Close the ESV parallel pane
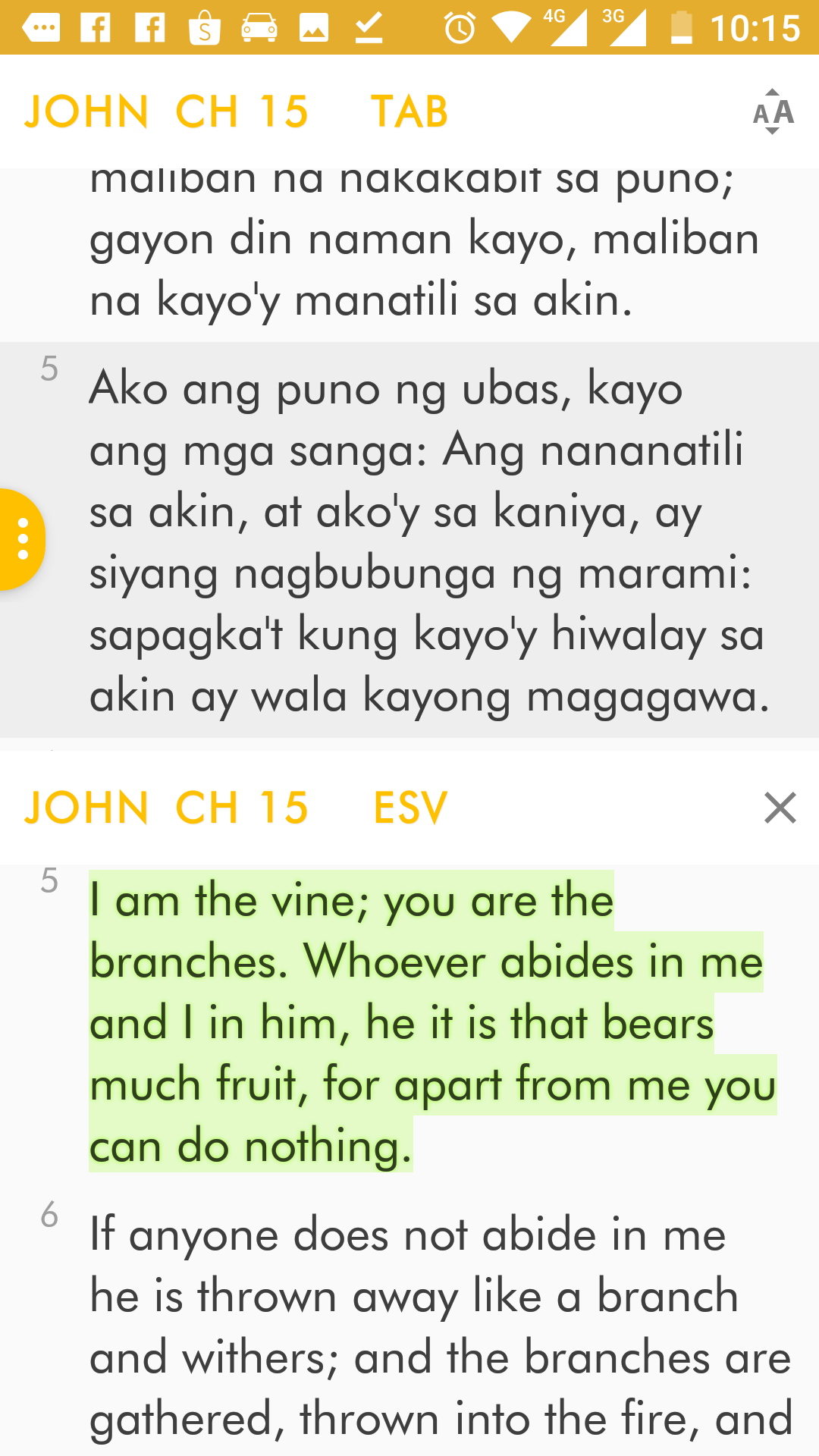Image resolution: width=819 pixels, height=1456 pixels. tap(780, 808)
